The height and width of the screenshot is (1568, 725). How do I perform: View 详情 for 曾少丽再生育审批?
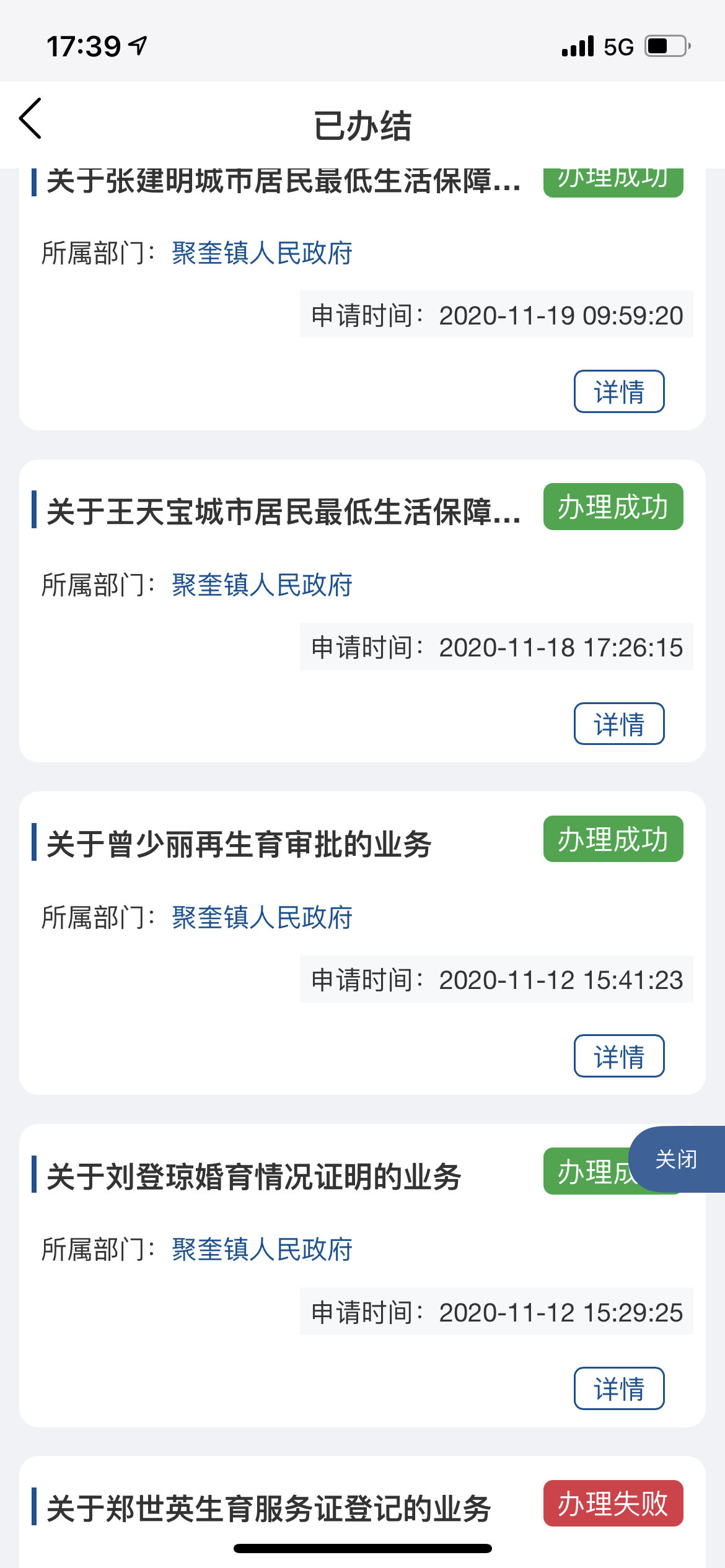click(x=619, y=1056)
